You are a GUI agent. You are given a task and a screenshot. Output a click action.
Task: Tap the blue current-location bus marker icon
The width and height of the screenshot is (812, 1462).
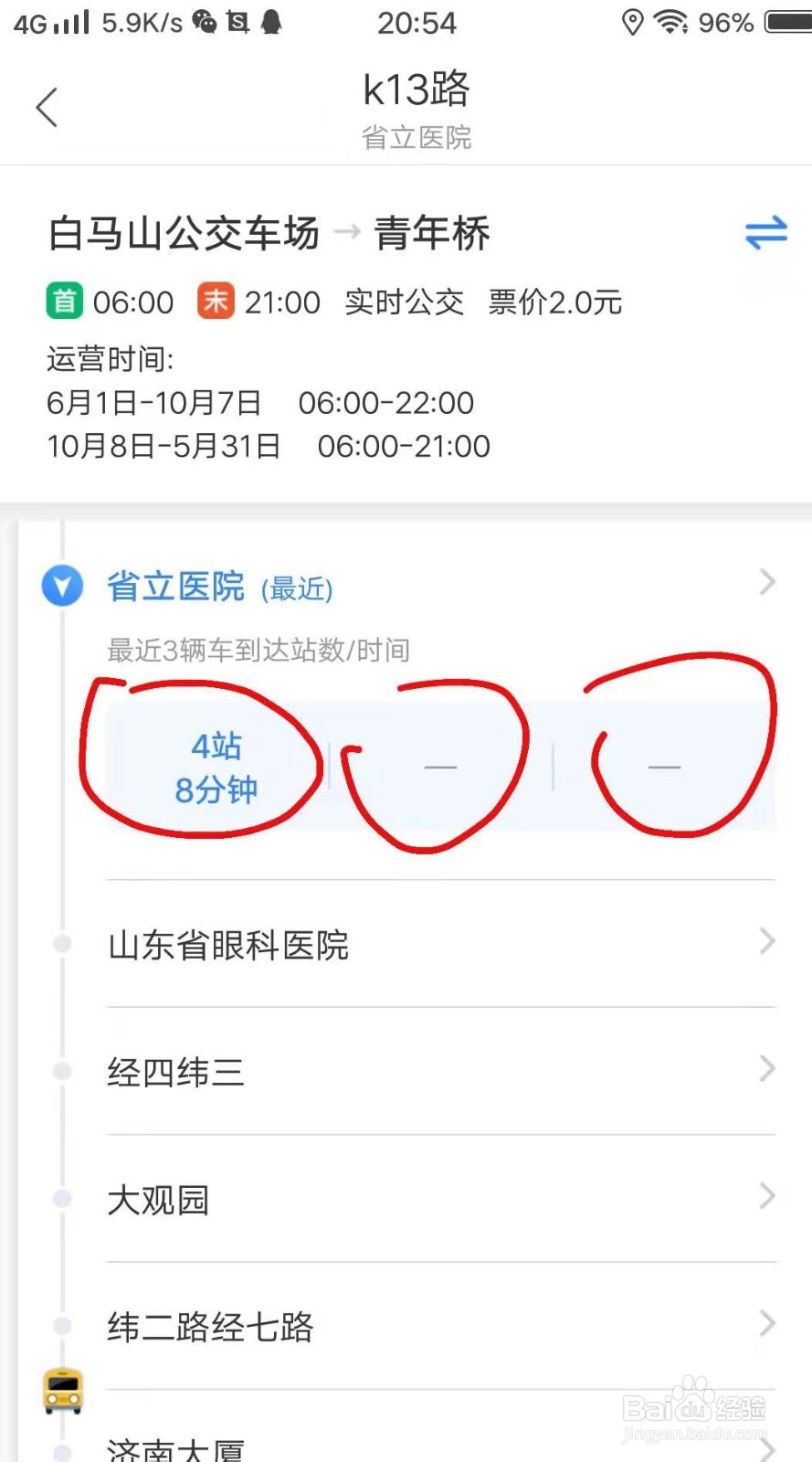point(61,586)
